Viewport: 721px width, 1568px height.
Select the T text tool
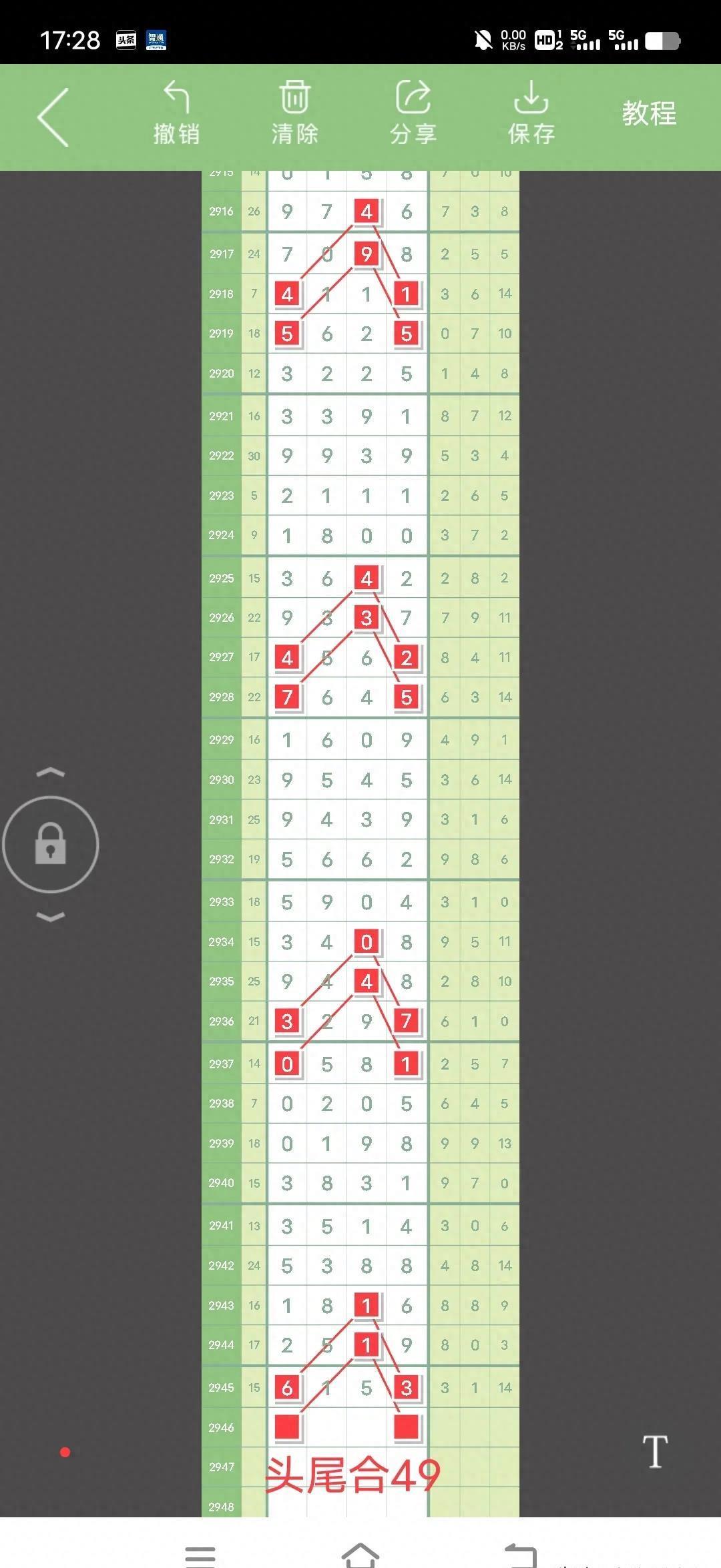point(655,1451)
